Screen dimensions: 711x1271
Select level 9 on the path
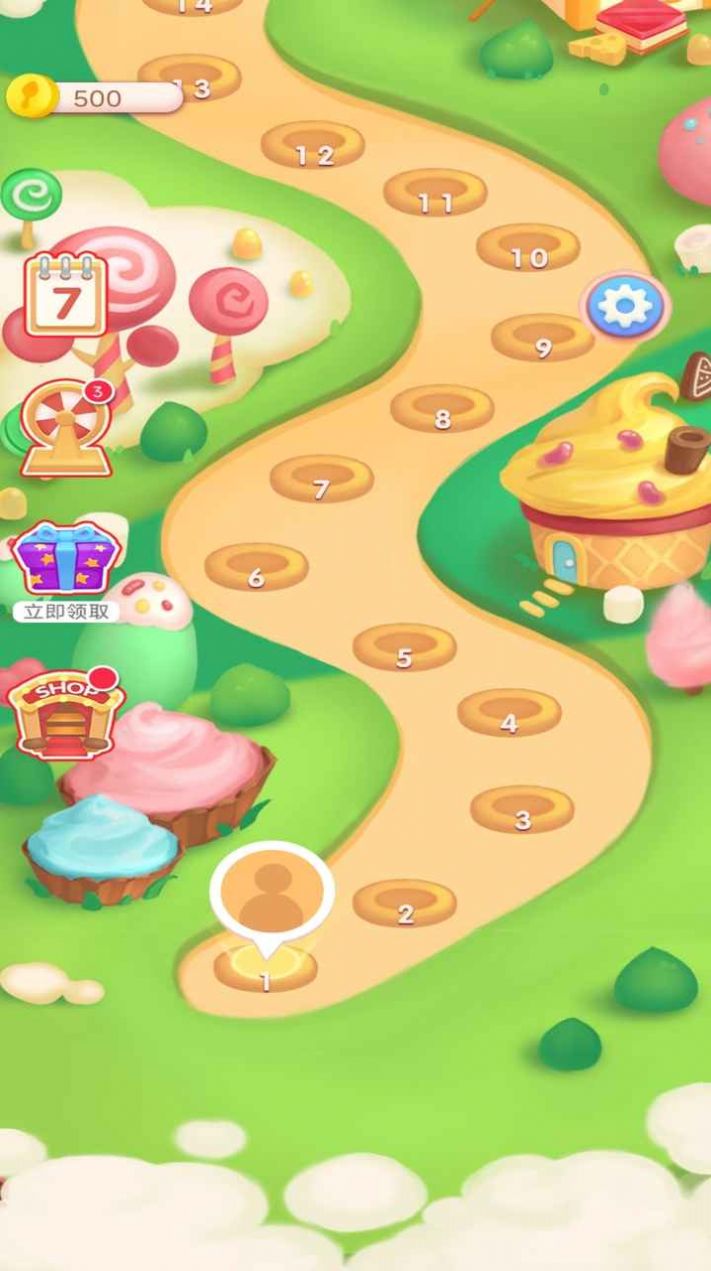coord(543,338)
